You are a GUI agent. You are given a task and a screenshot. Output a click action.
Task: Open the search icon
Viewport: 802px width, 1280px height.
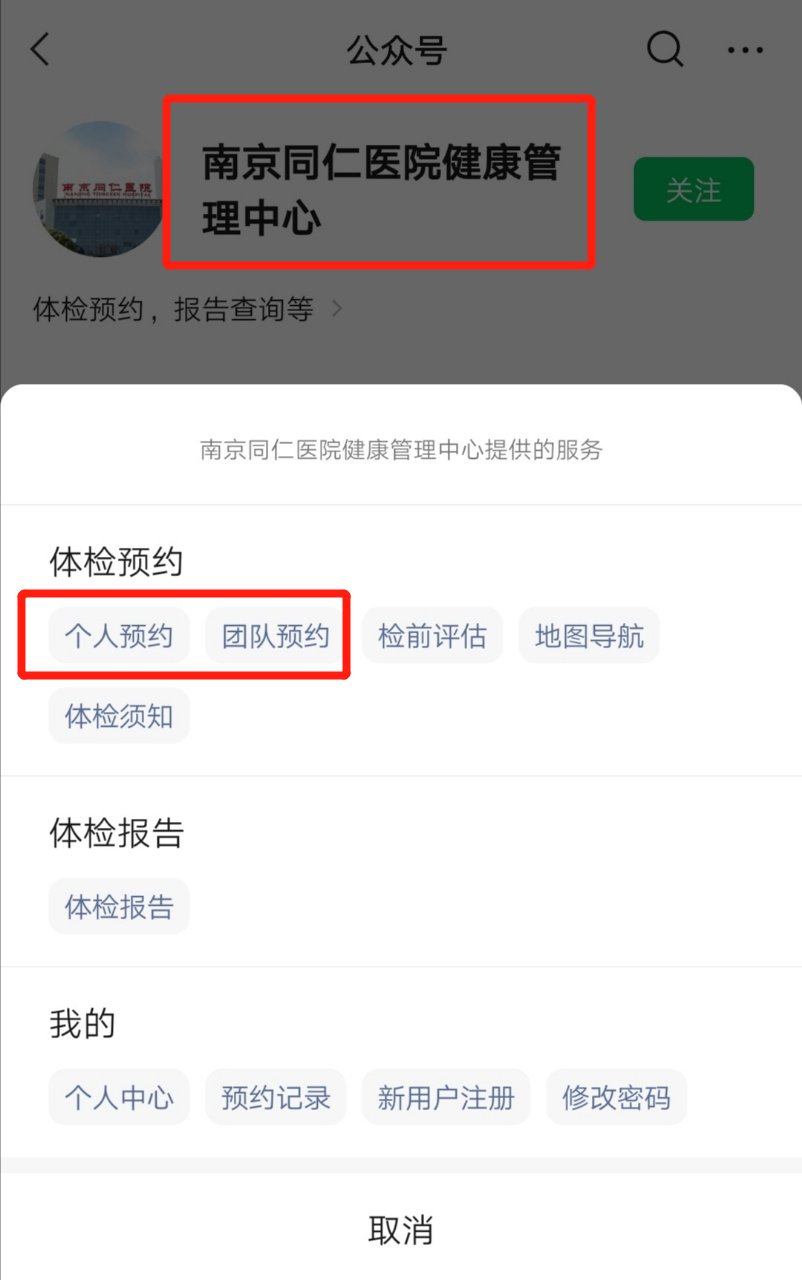(x=664, y=49)
